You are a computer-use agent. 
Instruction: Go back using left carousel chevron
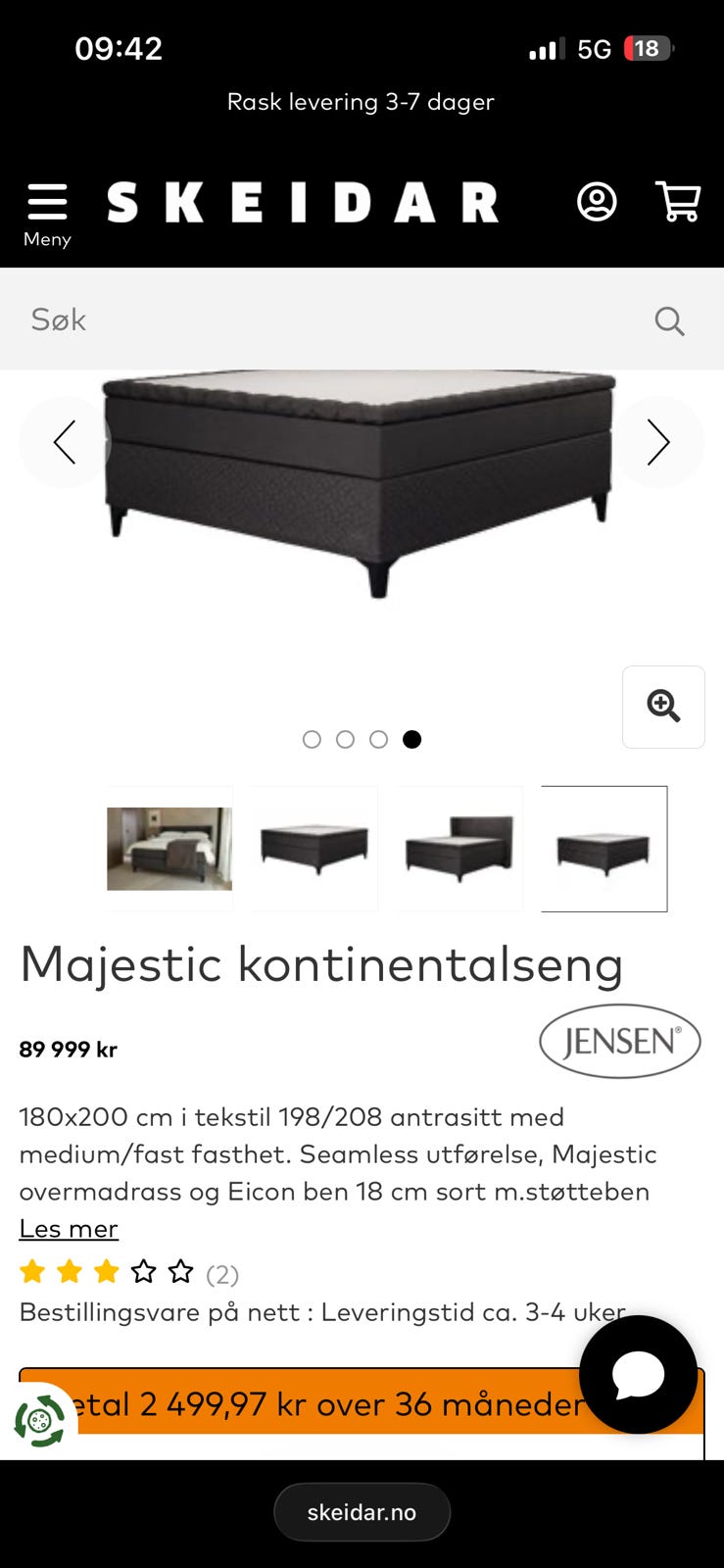click(64, 442)
